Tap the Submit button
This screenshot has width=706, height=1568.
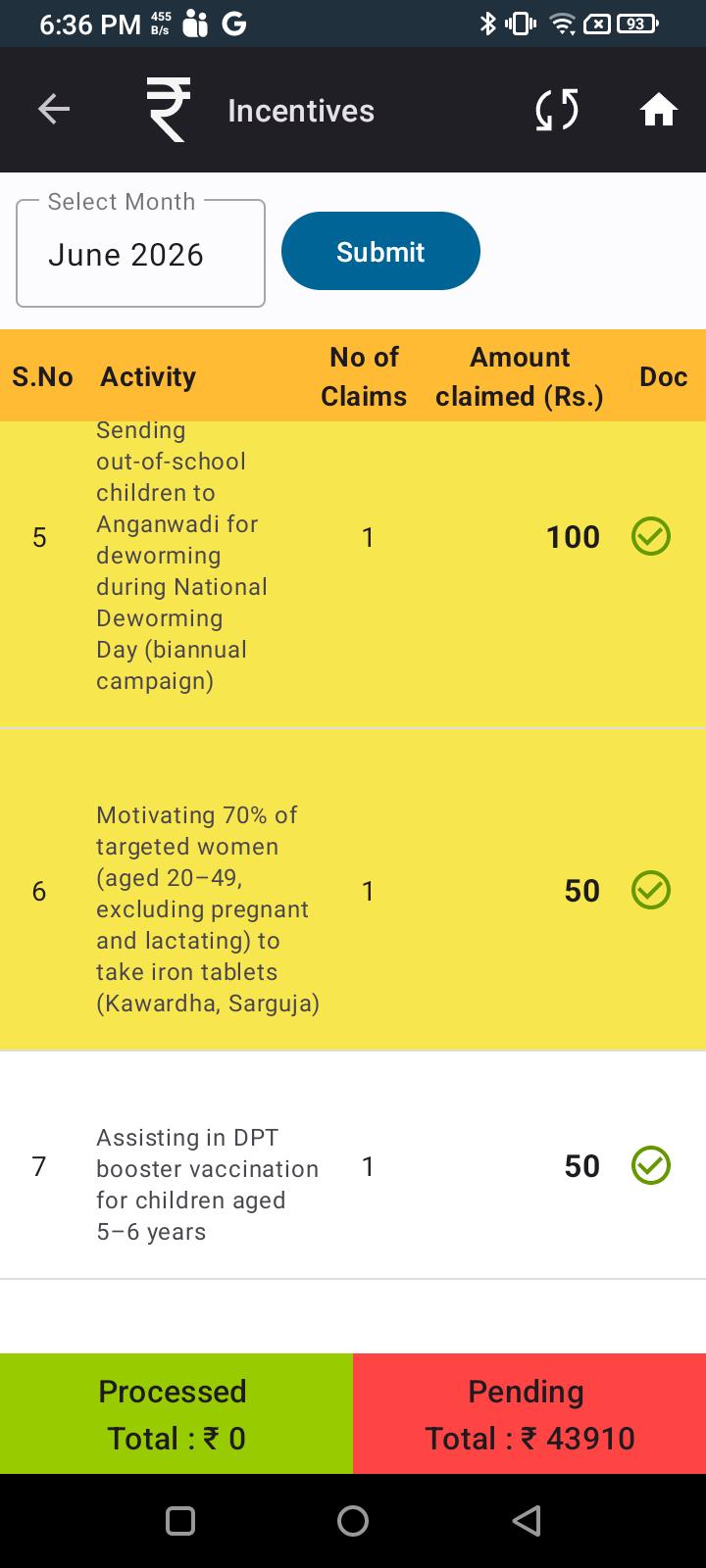(380, 251)
